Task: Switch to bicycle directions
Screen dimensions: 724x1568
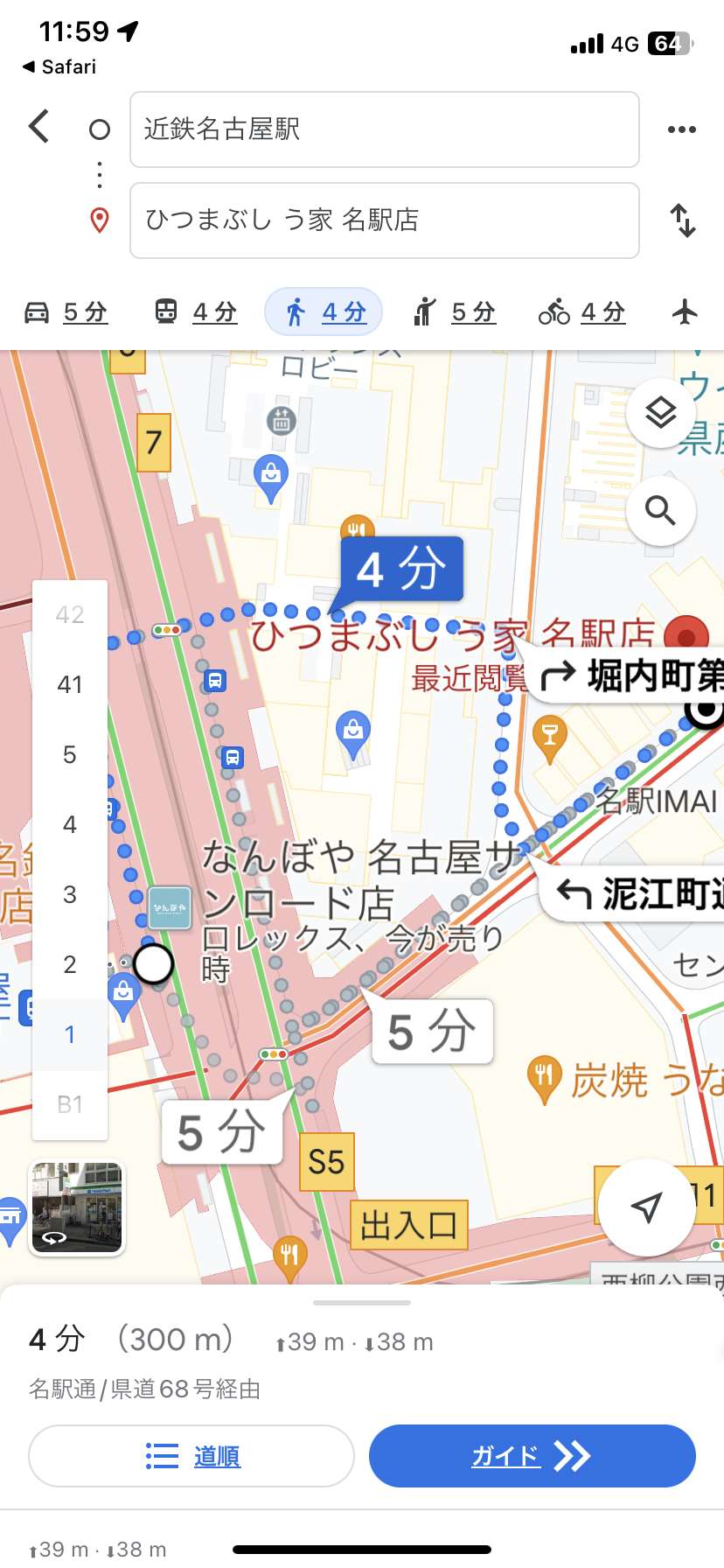Action: click(x=582, y=311)
